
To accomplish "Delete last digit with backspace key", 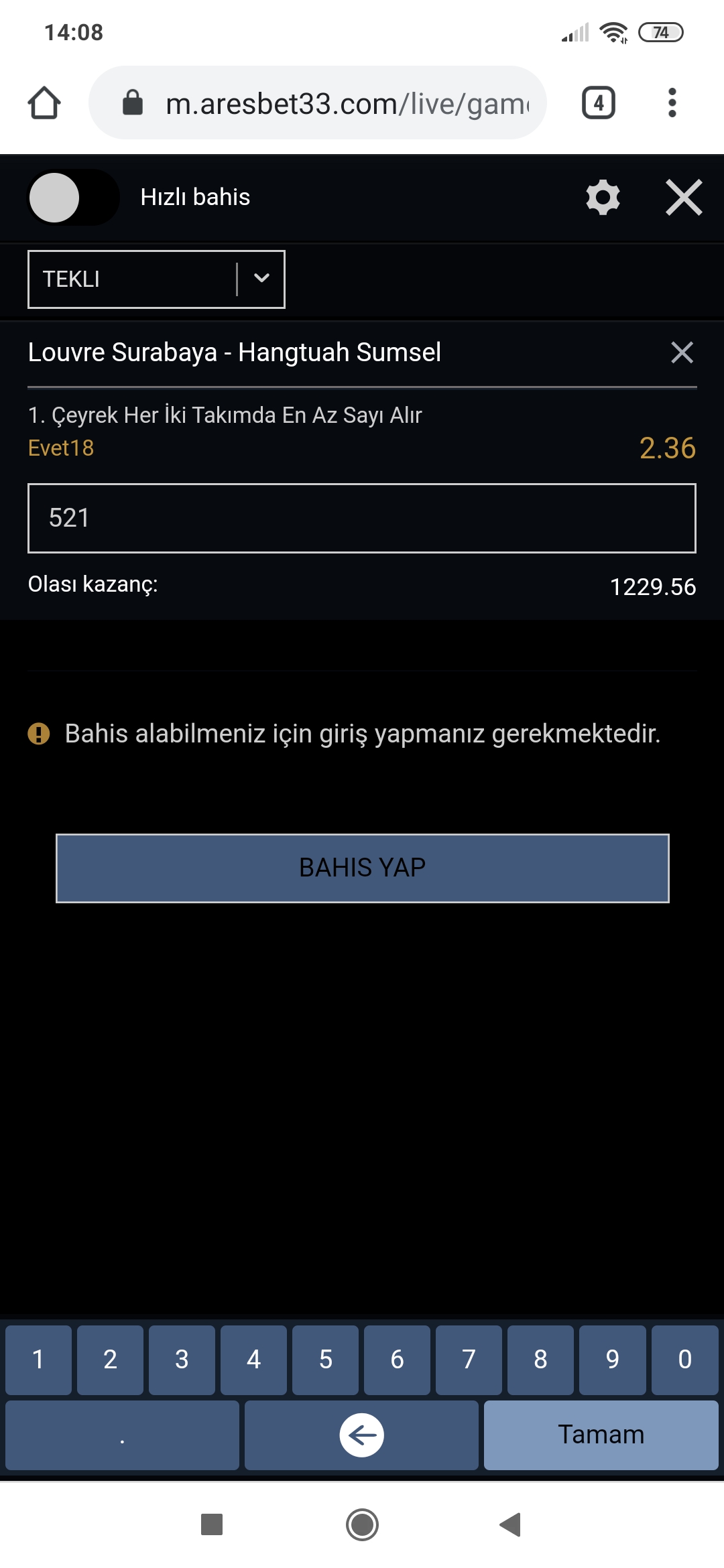I will (x=361, y=1435).
